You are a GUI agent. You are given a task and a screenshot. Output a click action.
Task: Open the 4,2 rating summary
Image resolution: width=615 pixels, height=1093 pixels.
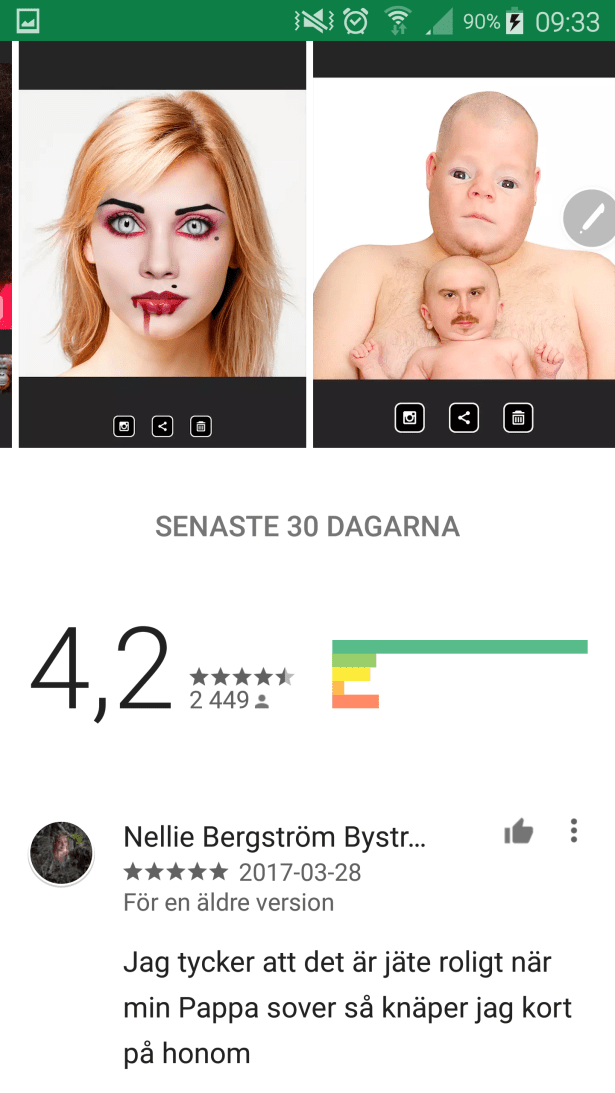tap(100, 670)
